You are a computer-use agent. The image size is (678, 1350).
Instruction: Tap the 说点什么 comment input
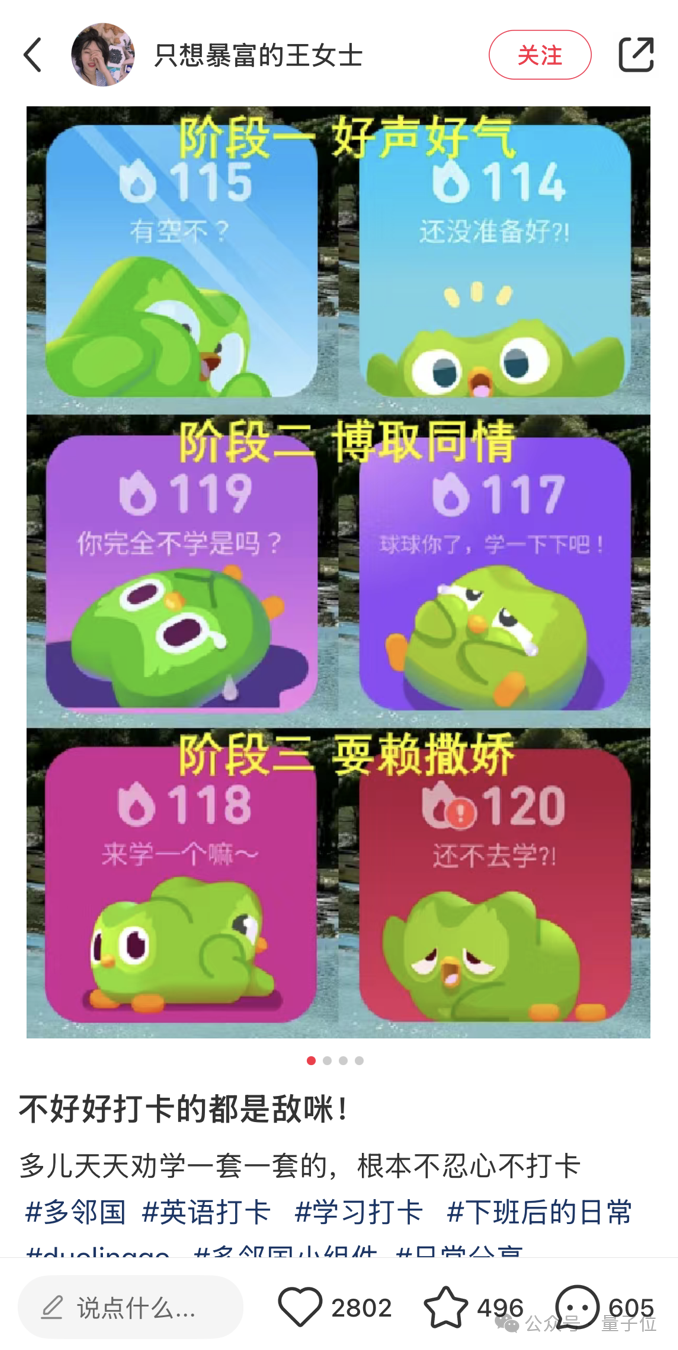(x=130, y=1307)
